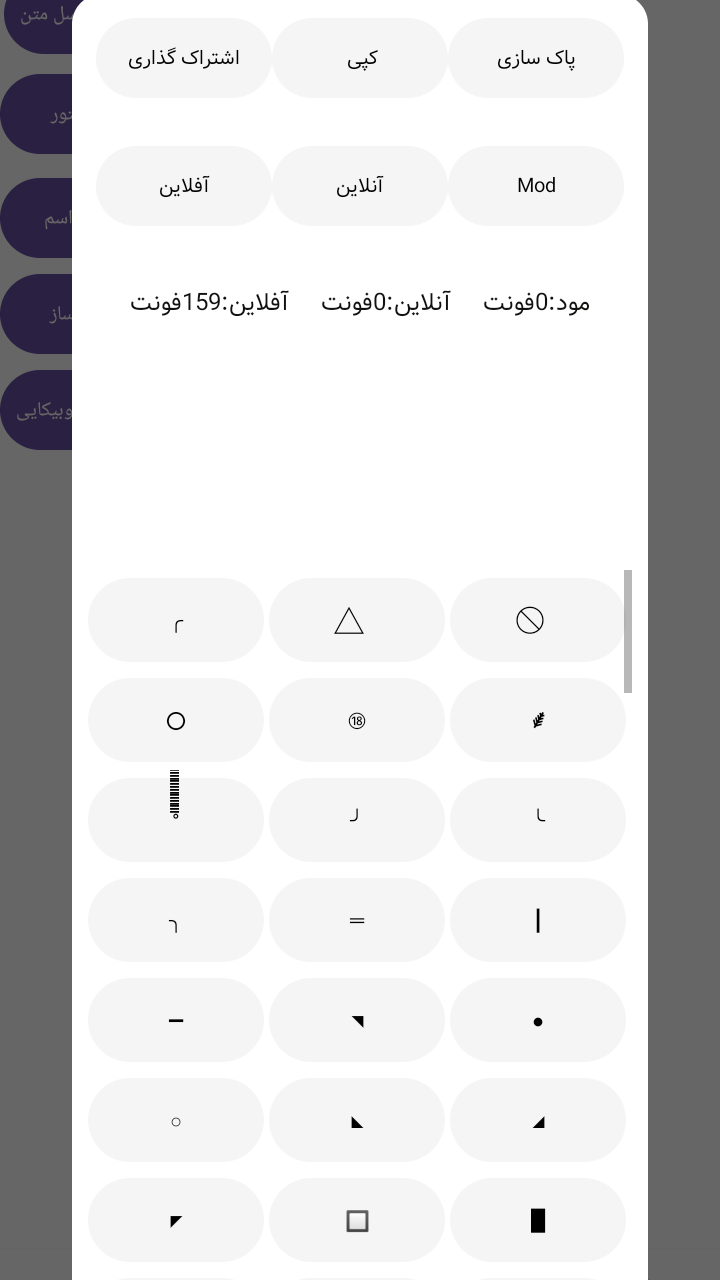Insert the horizontal dash symbol
Image resolution: width=720 pixels, height=1280 pixels.
[176, 1020]
